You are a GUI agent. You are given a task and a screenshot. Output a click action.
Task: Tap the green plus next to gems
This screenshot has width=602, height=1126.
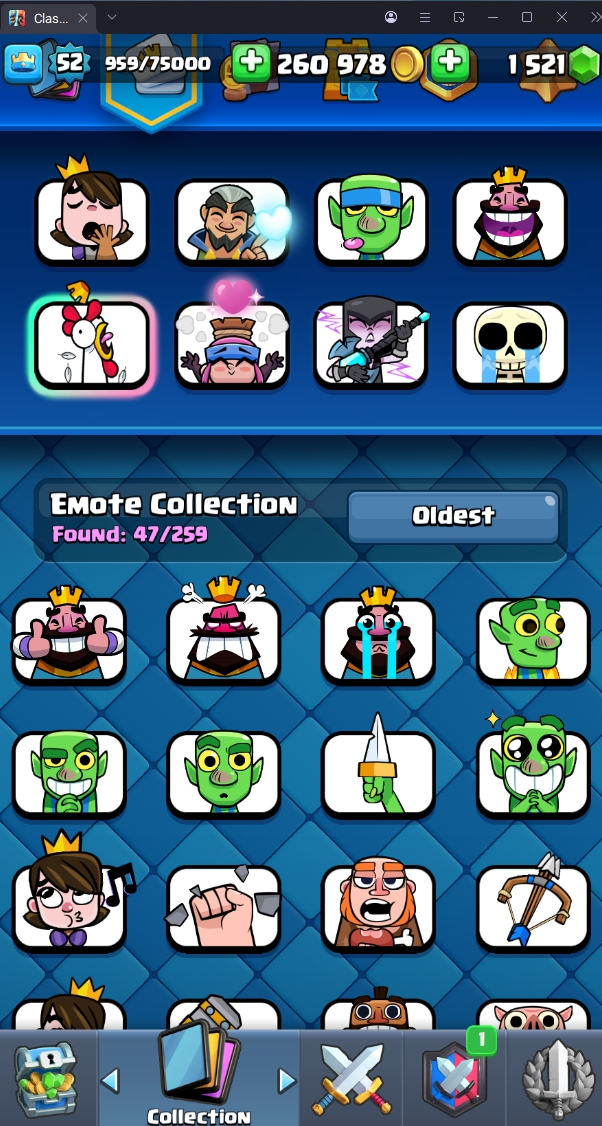point(451,64)
